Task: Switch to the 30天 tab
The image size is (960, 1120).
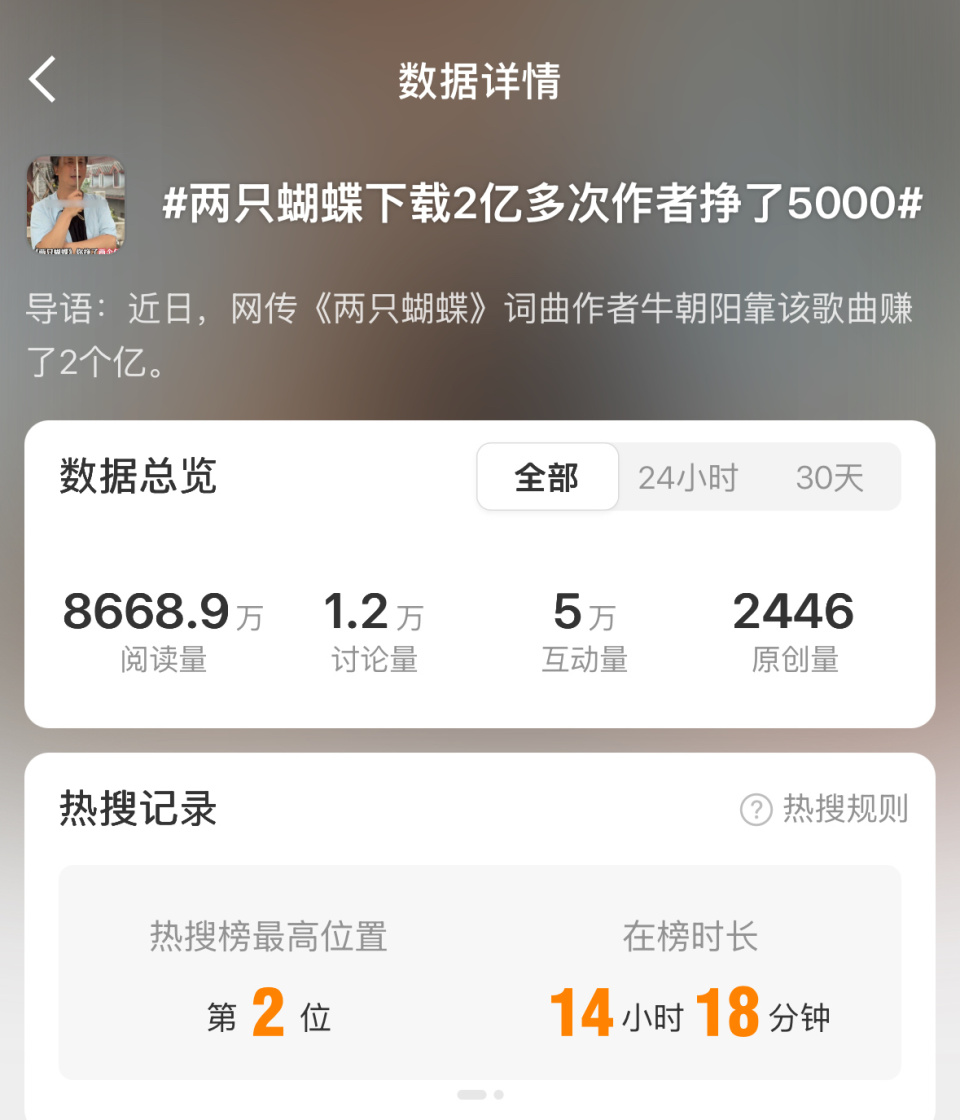Action: pos(833,477)
